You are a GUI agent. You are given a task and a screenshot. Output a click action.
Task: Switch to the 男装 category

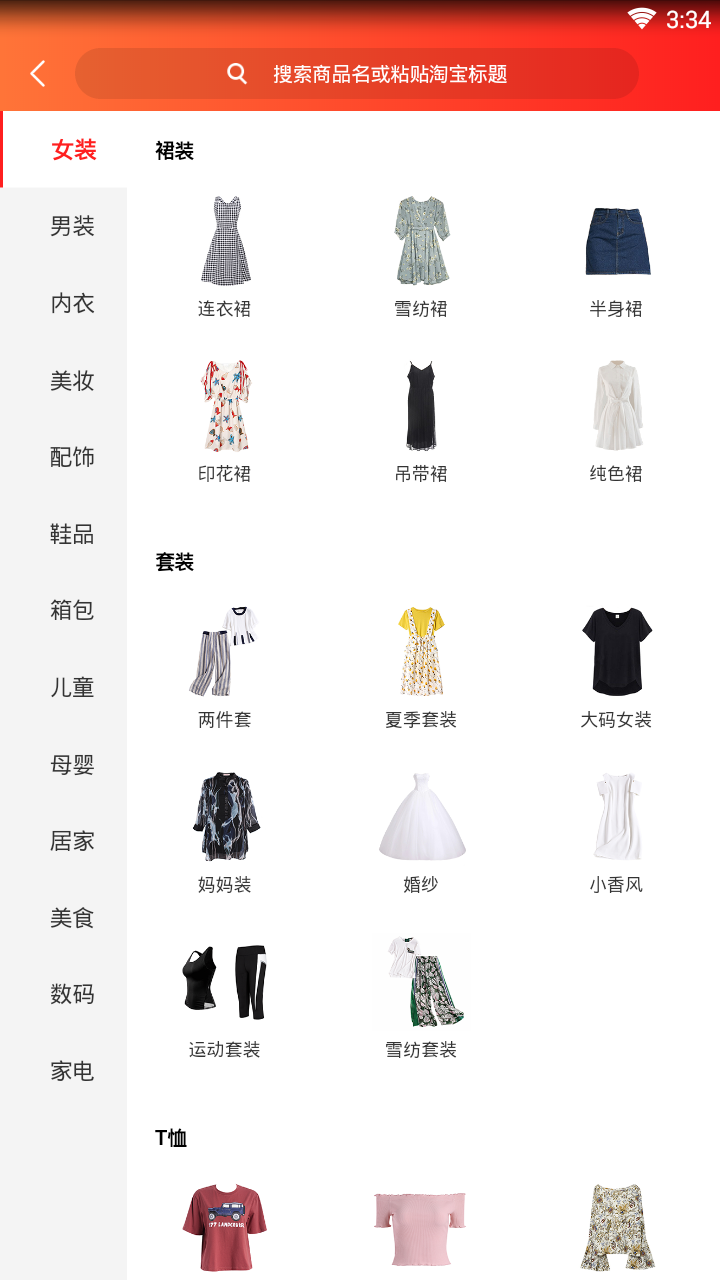tap(72, 227)
